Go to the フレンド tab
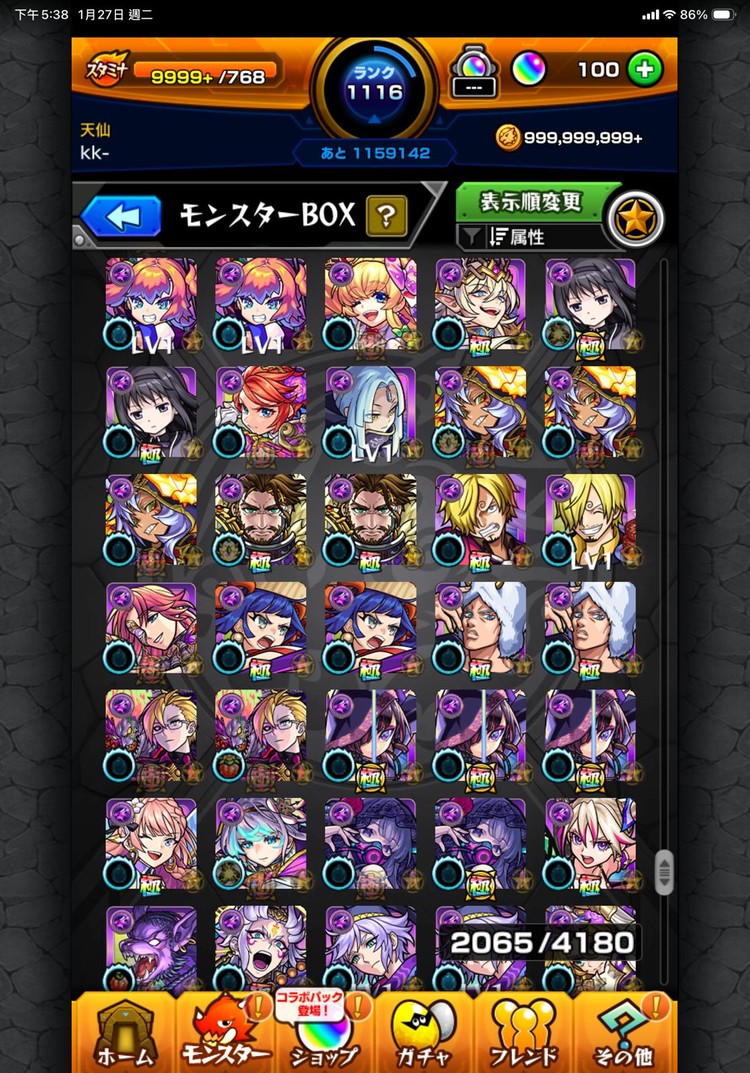Screen dimensions: 750x1073 [524, 1033]
